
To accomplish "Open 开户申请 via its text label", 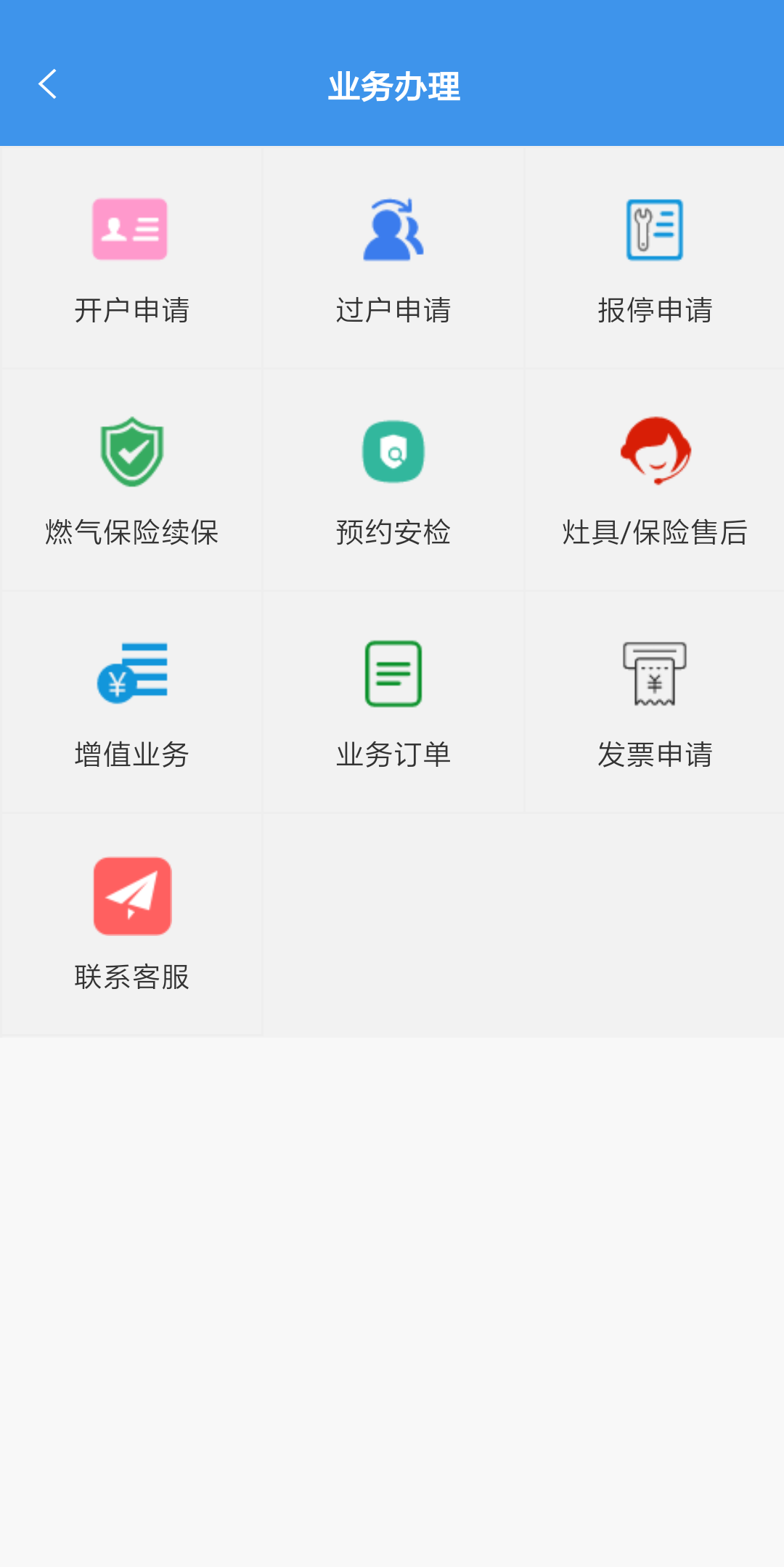I will click(x=131, y=310).
